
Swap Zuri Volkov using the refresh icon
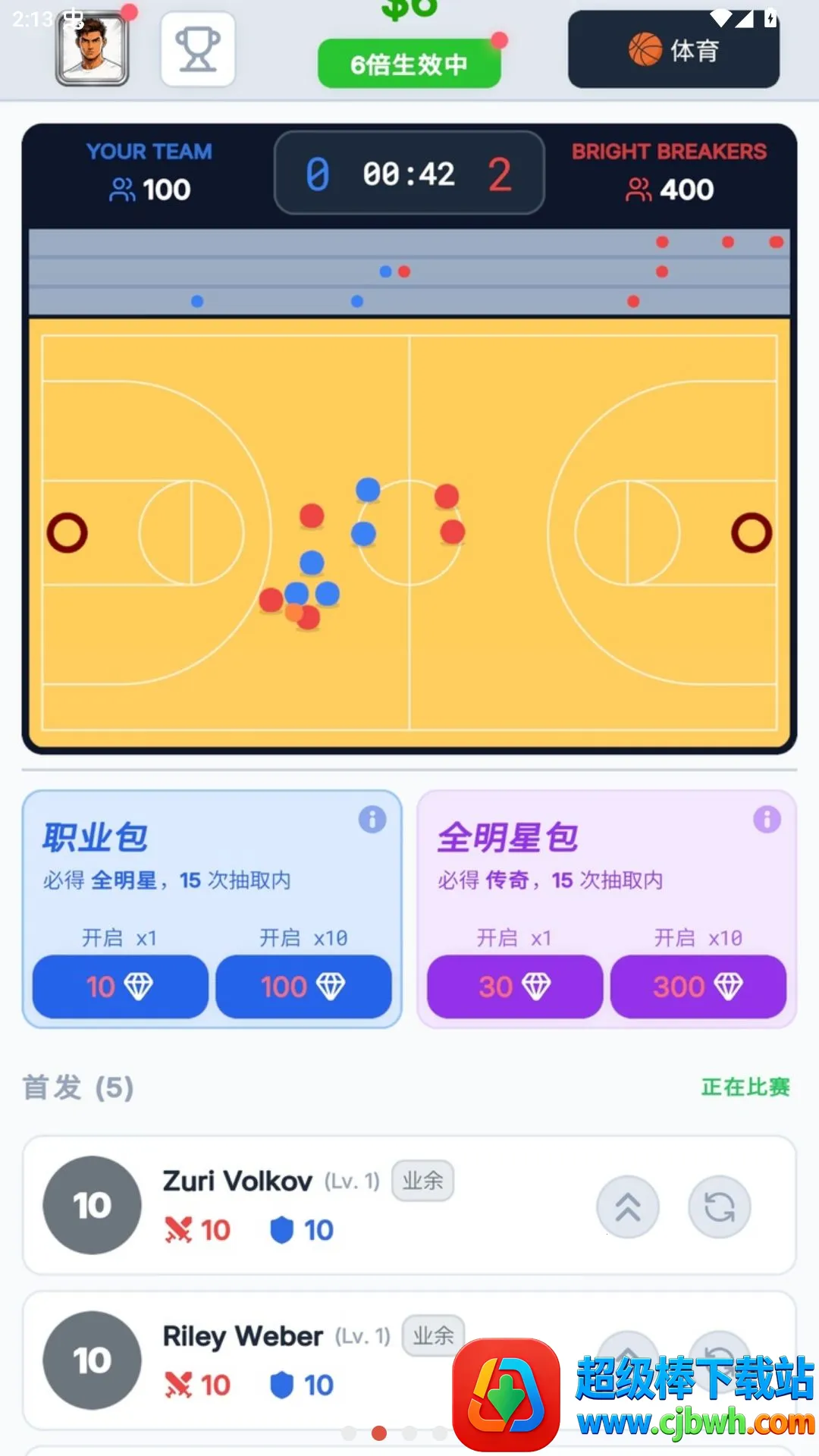pyautogui.click(x=720, y=1207)
